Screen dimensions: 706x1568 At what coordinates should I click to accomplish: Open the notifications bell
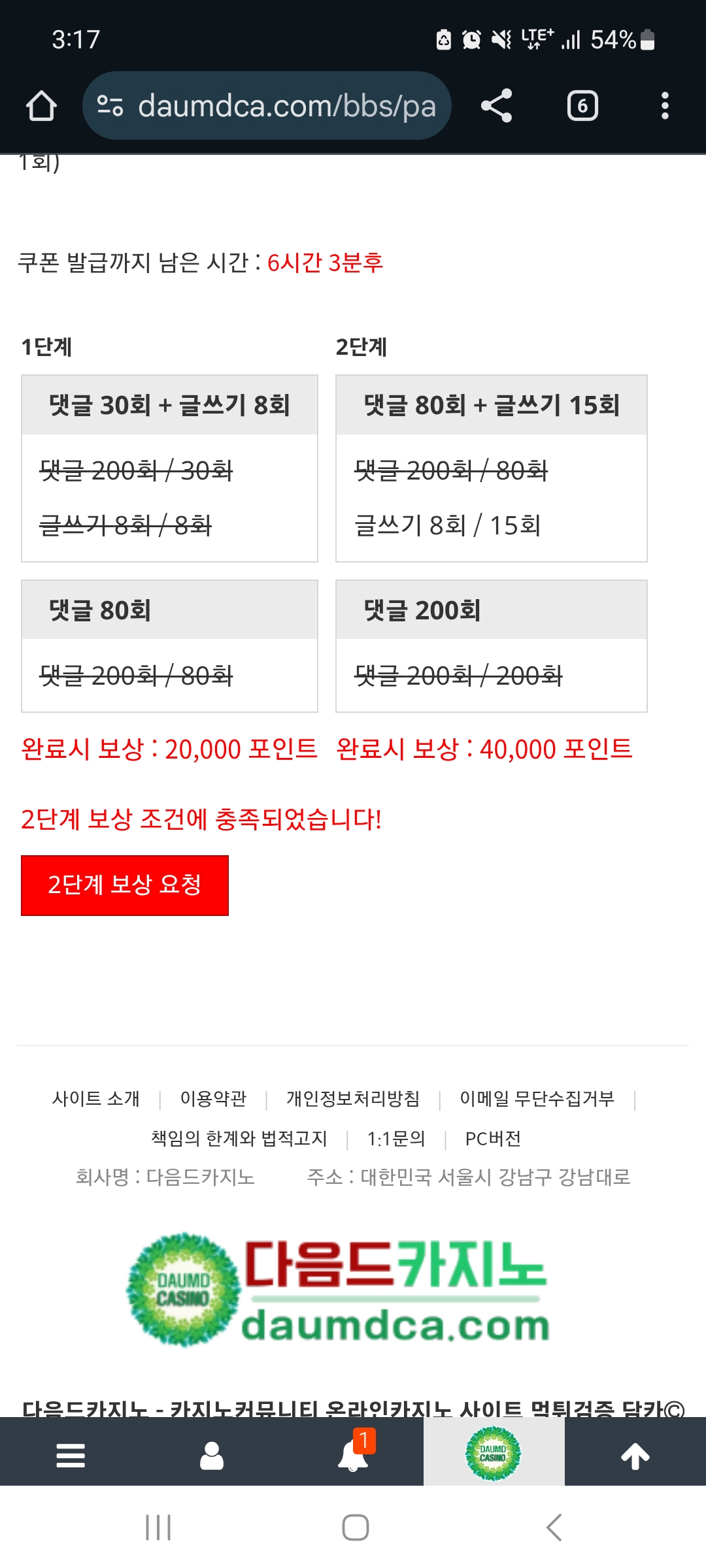click(353, 1456)
